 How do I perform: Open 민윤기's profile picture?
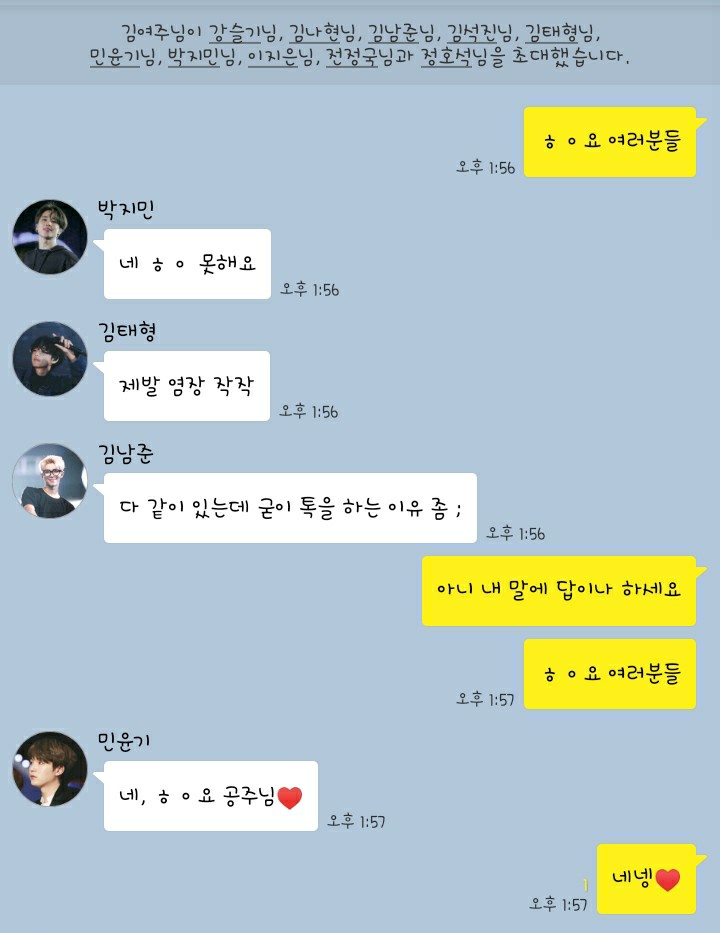[x=50, y=769]
